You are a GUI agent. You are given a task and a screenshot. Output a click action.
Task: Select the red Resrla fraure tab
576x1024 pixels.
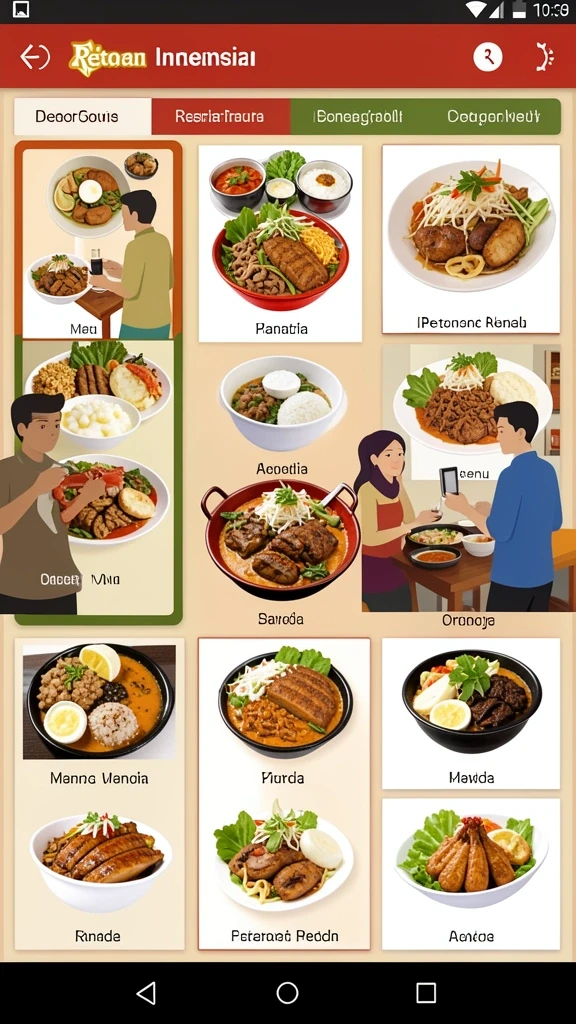[x=220, y=117]
